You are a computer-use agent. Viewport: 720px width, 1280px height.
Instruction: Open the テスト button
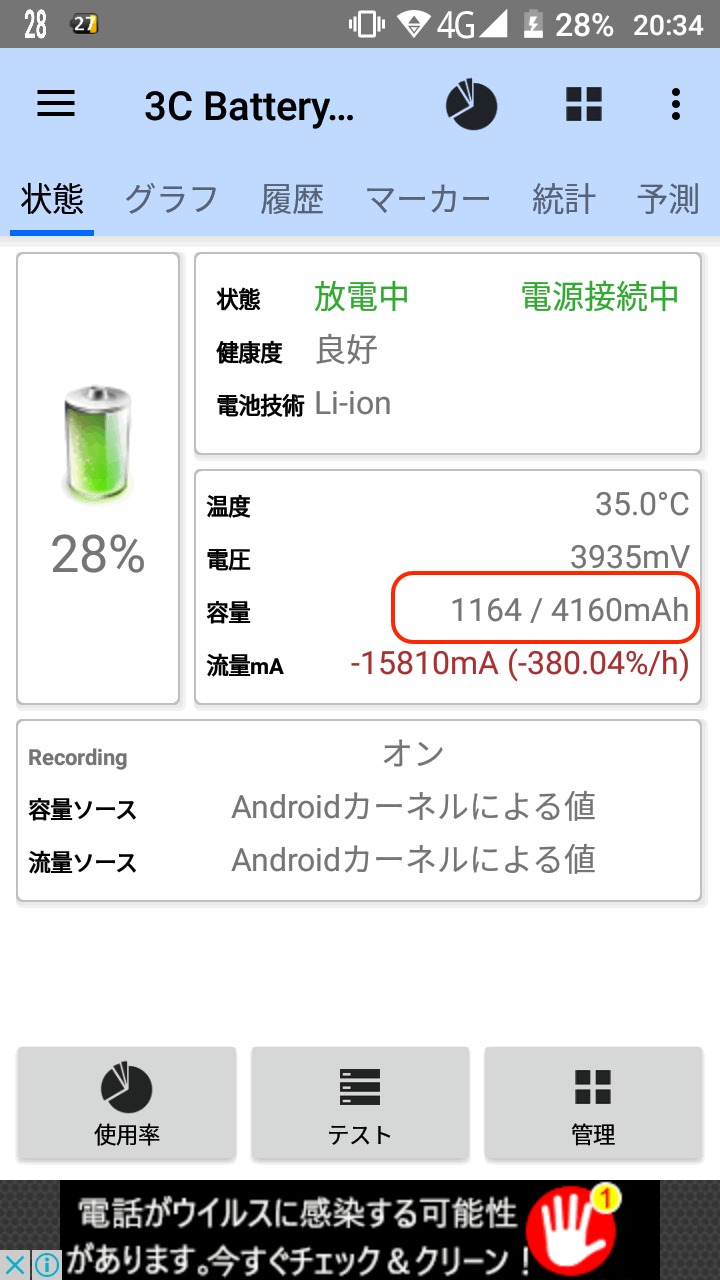pos(360,1104)
